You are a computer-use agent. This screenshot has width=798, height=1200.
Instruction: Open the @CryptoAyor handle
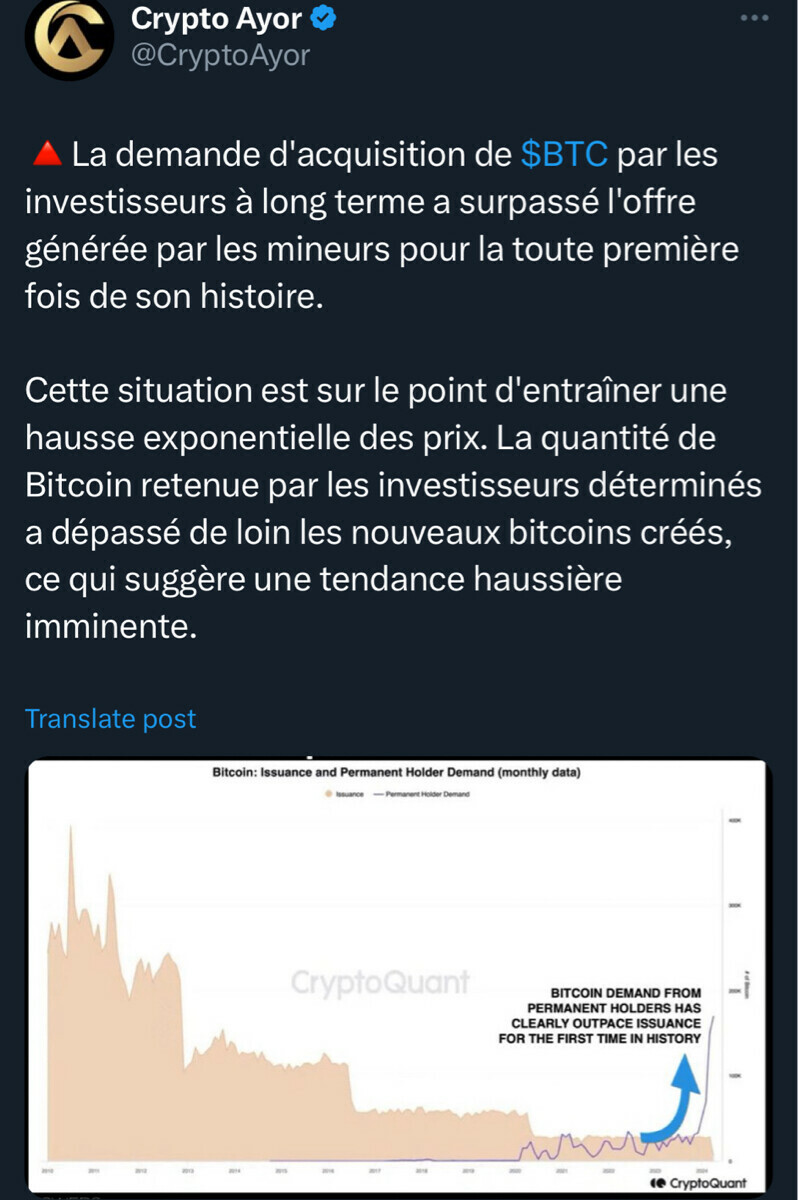[x=221, y=55]
